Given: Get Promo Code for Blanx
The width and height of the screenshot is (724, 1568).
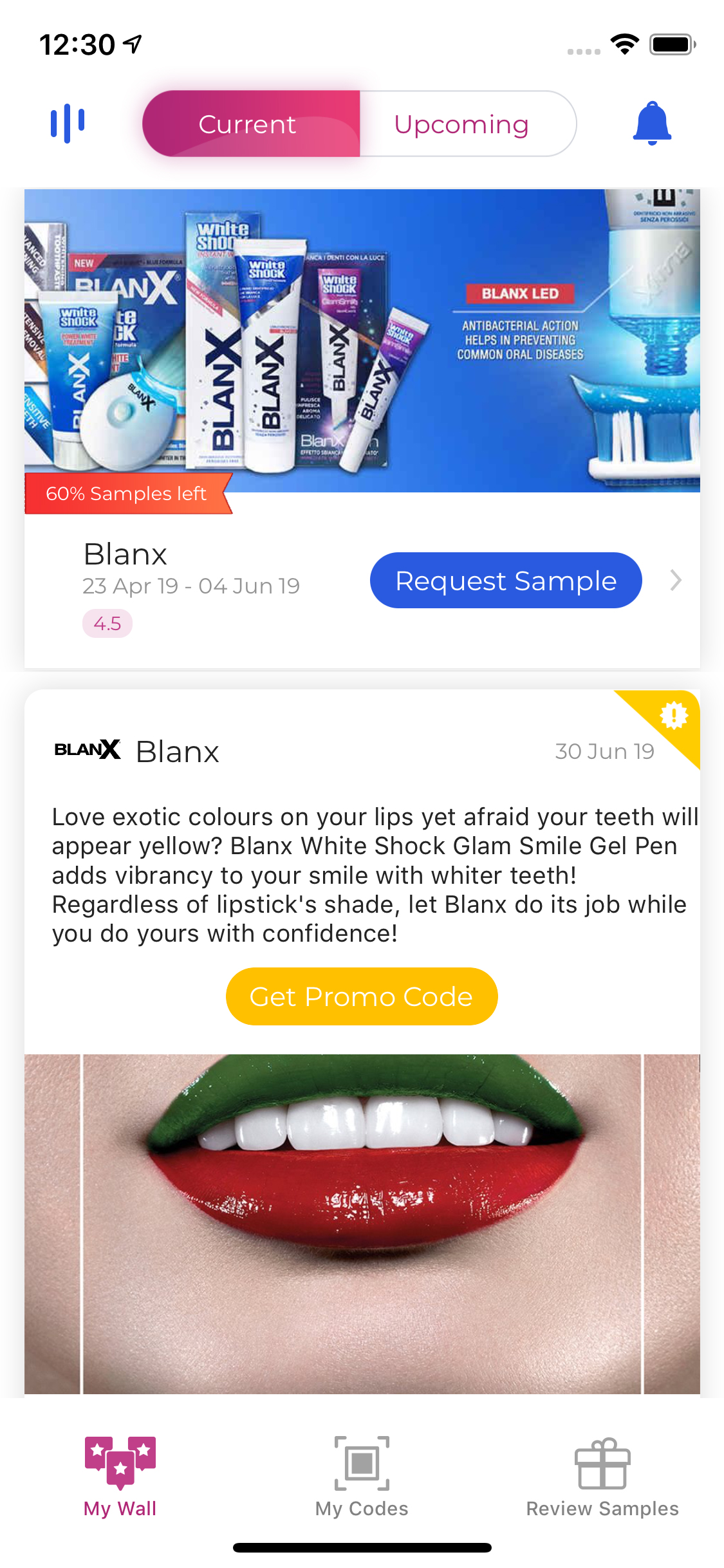Looking at the screenshot, I should click(x=362, y=996).
